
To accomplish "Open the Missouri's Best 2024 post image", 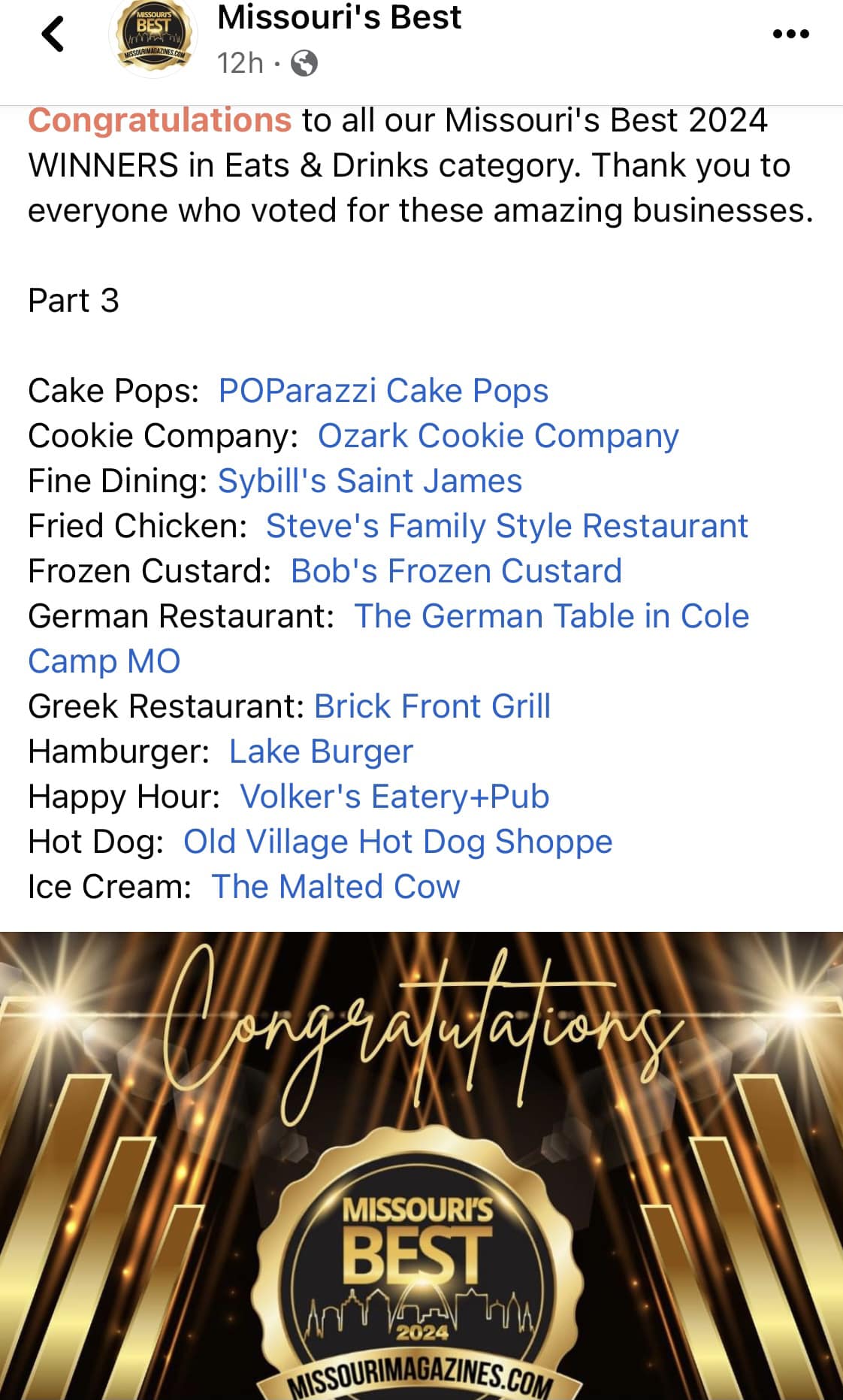I will pyautogui.click(x=421, y=1166).
